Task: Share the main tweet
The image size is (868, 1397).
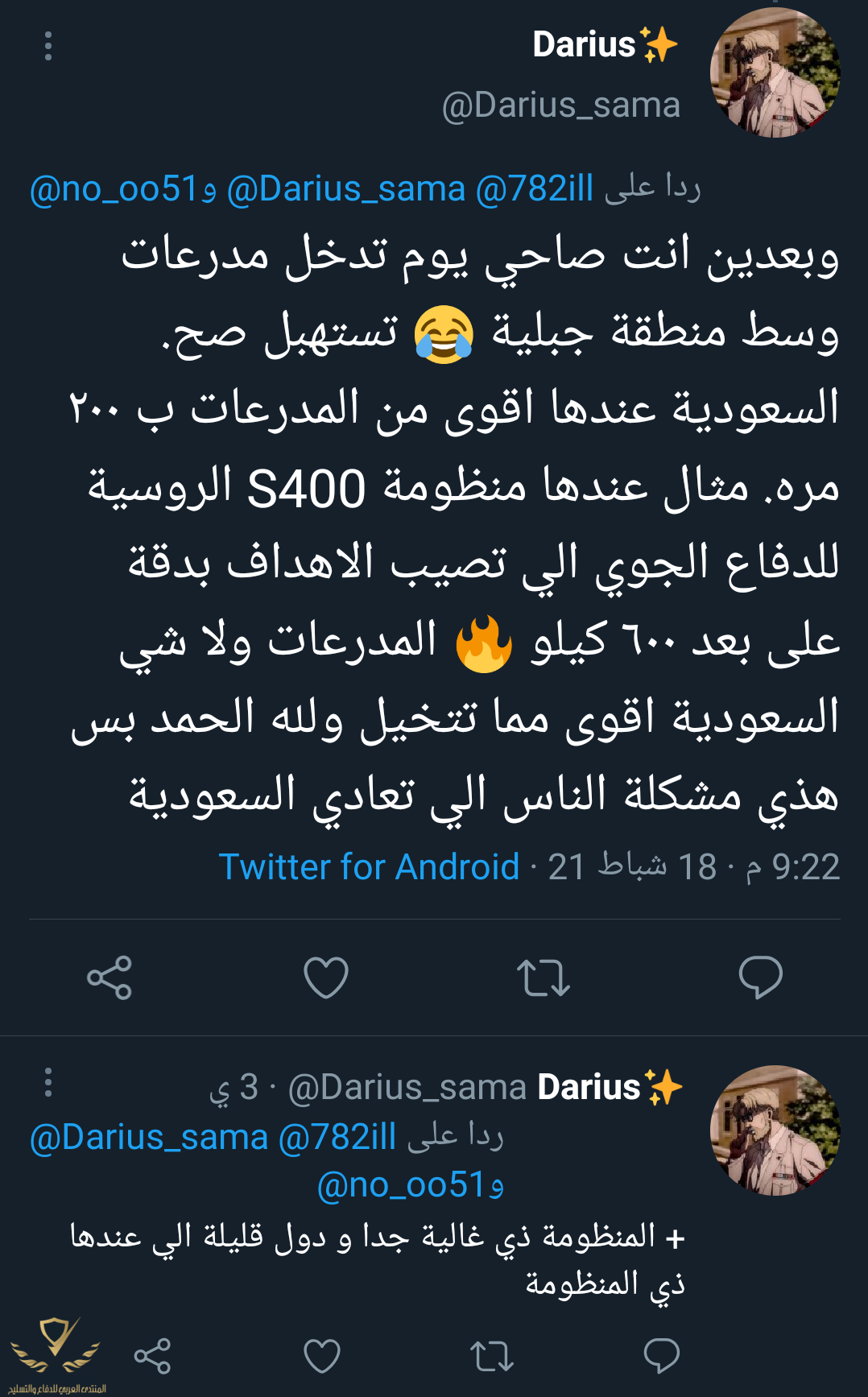Action: coord(110,977)
